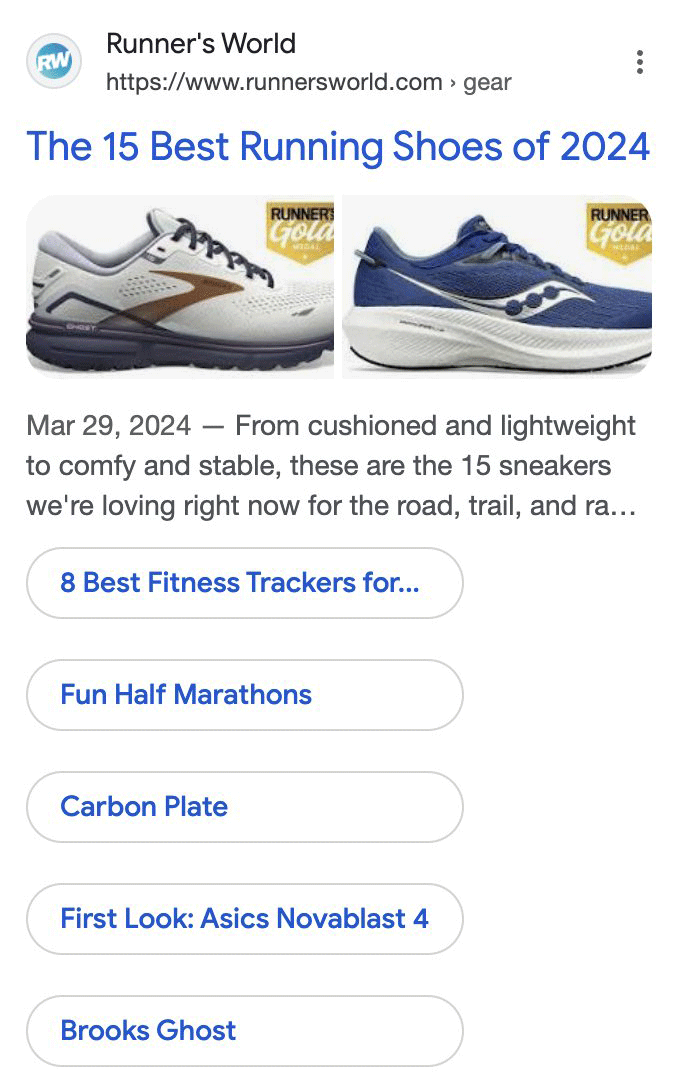
Task: Select the 'Fun Half Marathons' chip
Action: 244,695
